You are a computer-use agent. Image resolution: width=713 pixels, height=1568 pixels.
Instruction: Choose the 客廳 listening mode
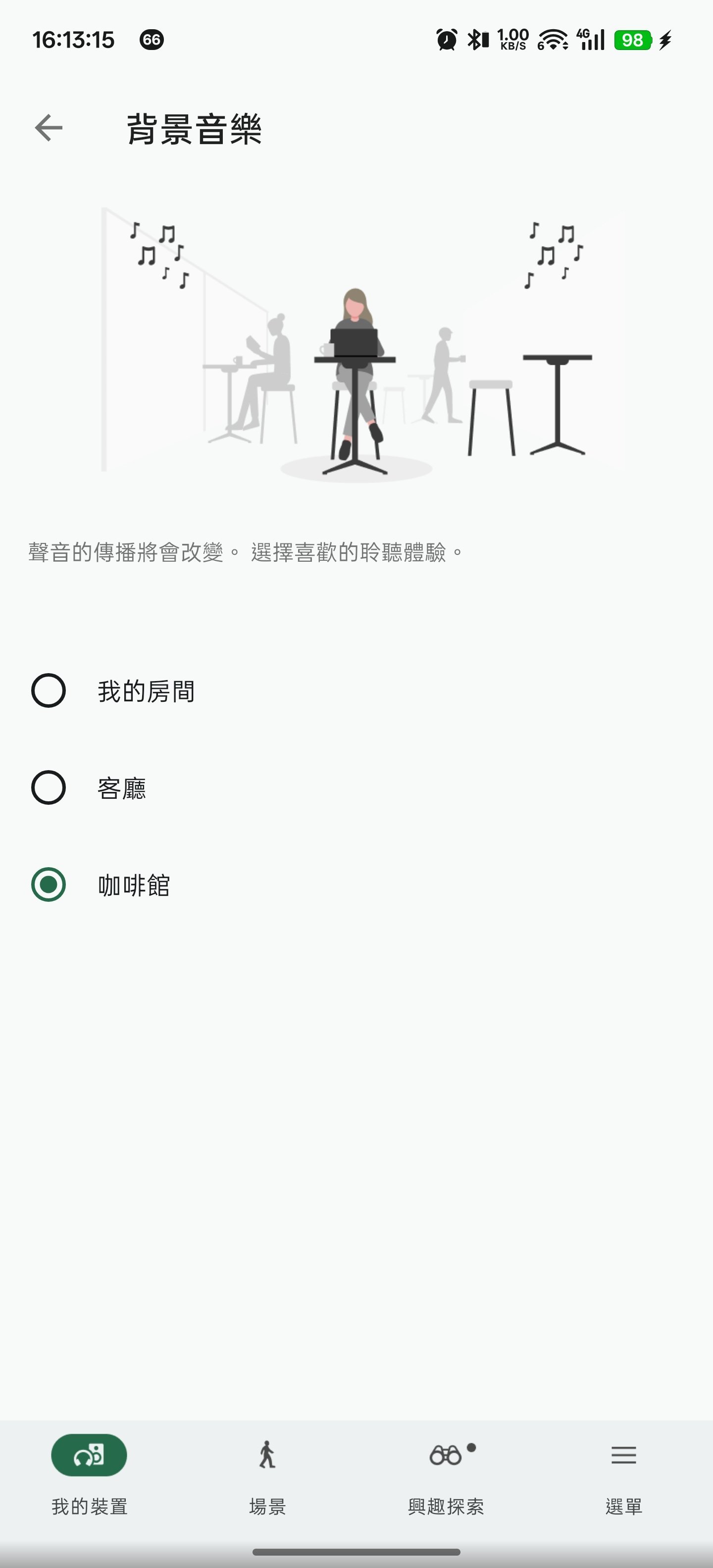tap(49, 787)
